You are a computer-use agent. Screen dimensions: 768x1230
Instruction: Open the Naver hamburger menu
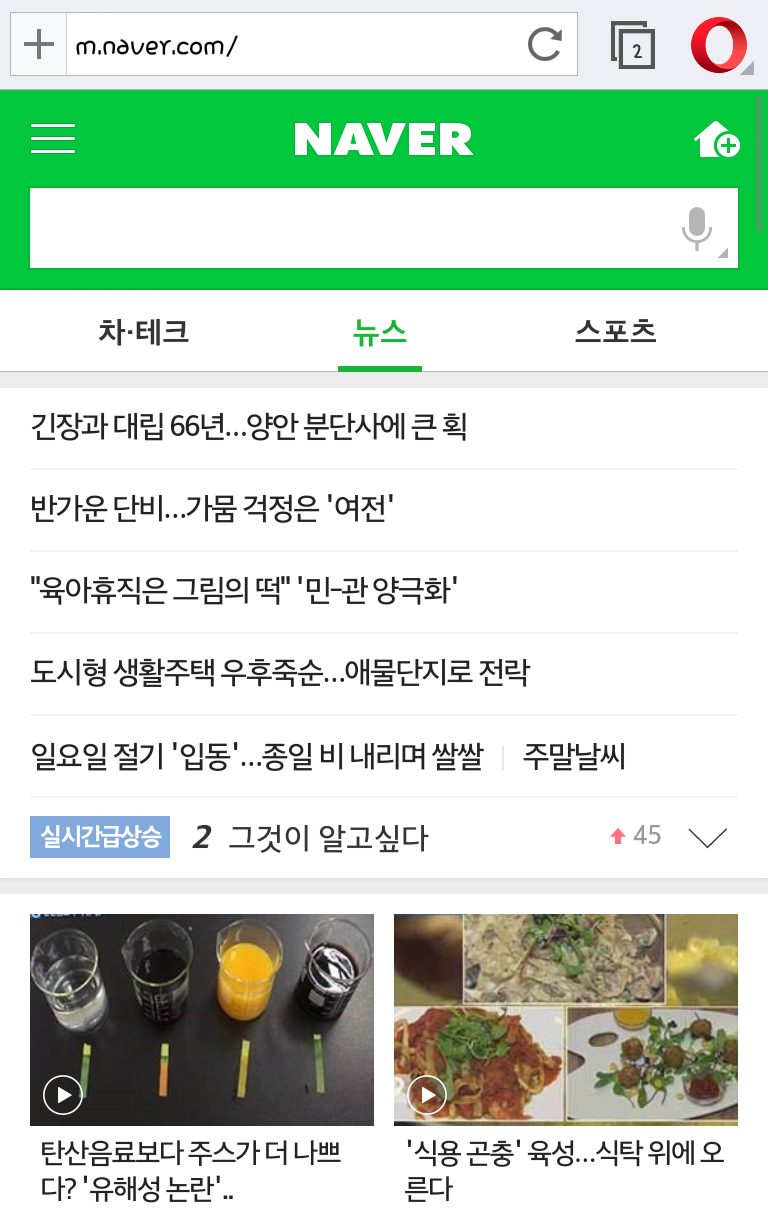coord(53,139)
